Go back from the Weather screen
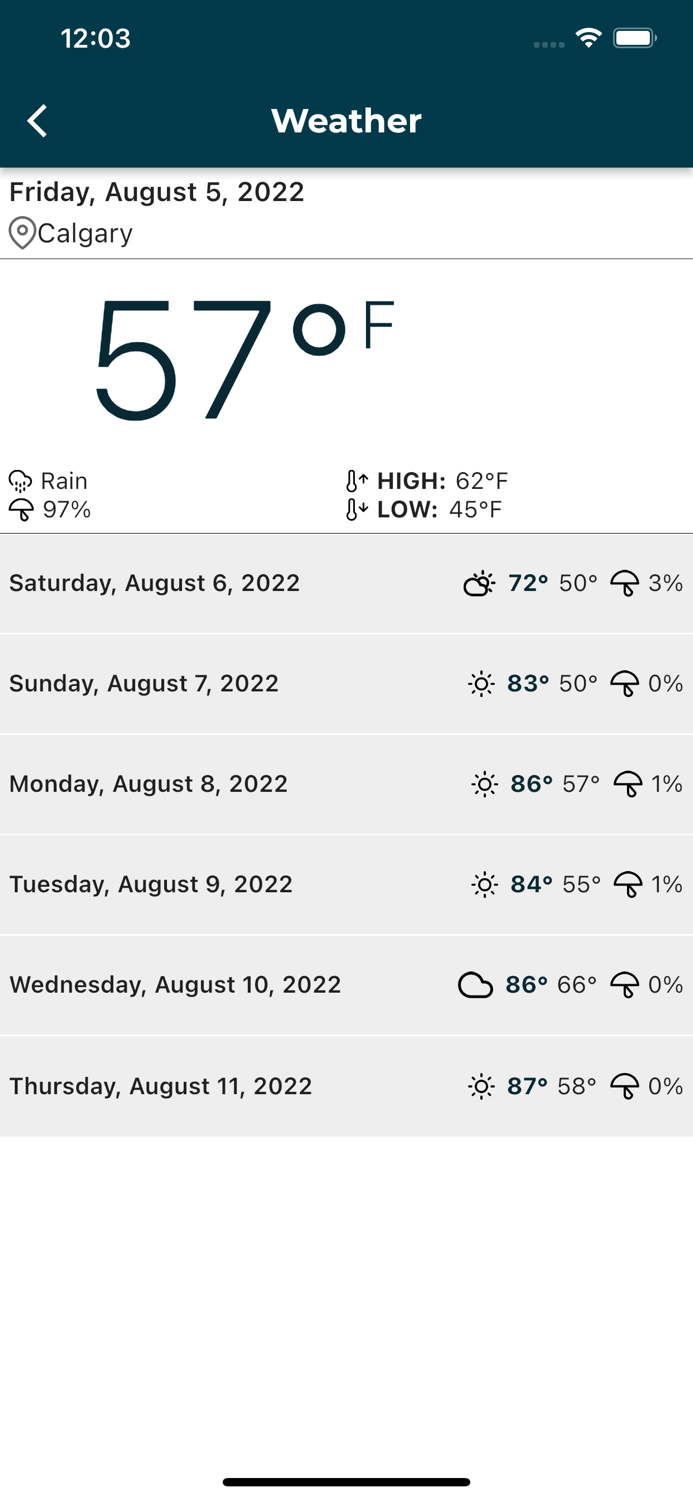The width and height of the screenshot is (693, 1500). click(38, 121)
